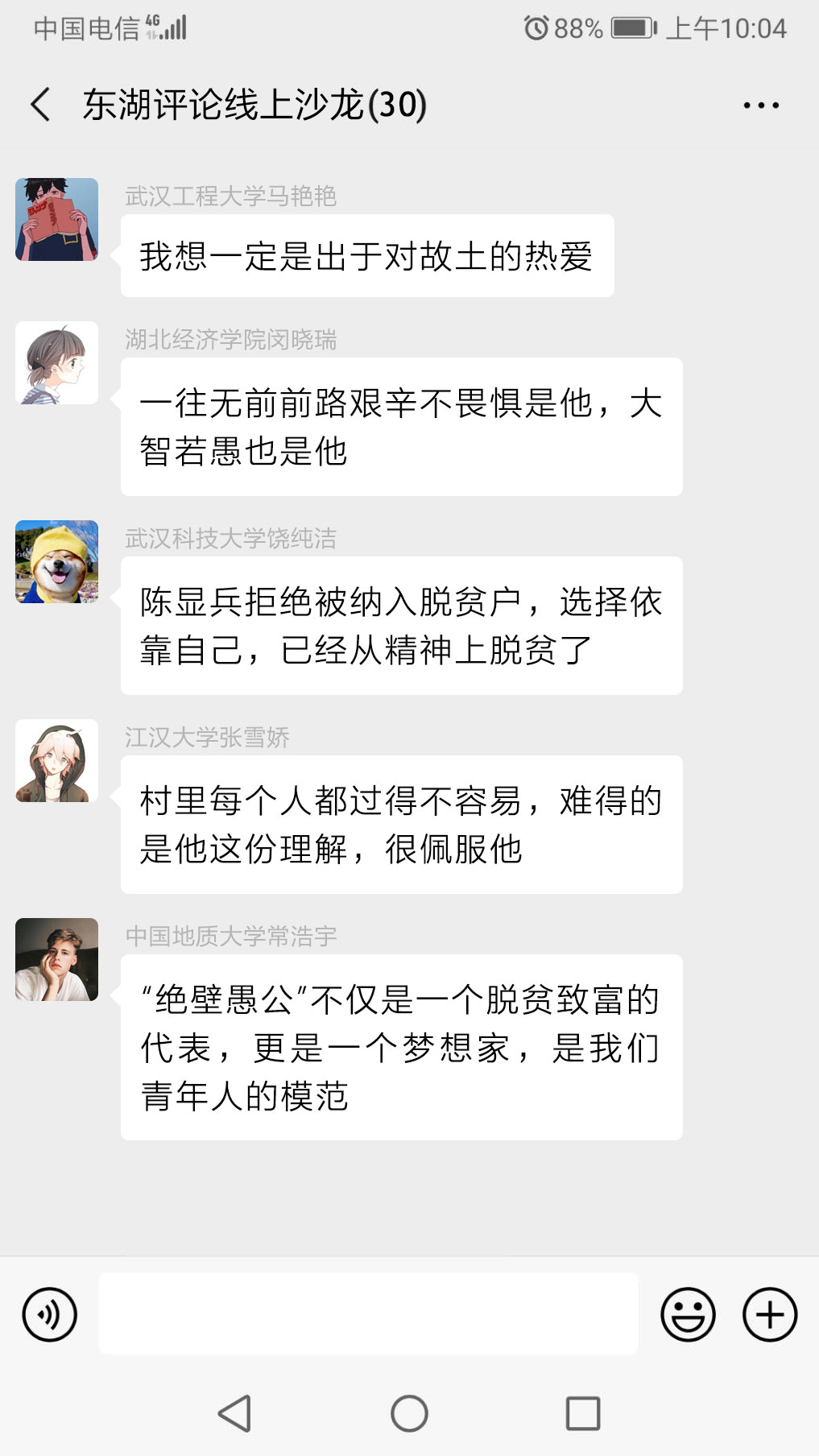Image resolution: width=819 pixels, height=1456 pixels.
Task: Open avatar of 中国地质大学常浩宇
Action: click(57, 960)
